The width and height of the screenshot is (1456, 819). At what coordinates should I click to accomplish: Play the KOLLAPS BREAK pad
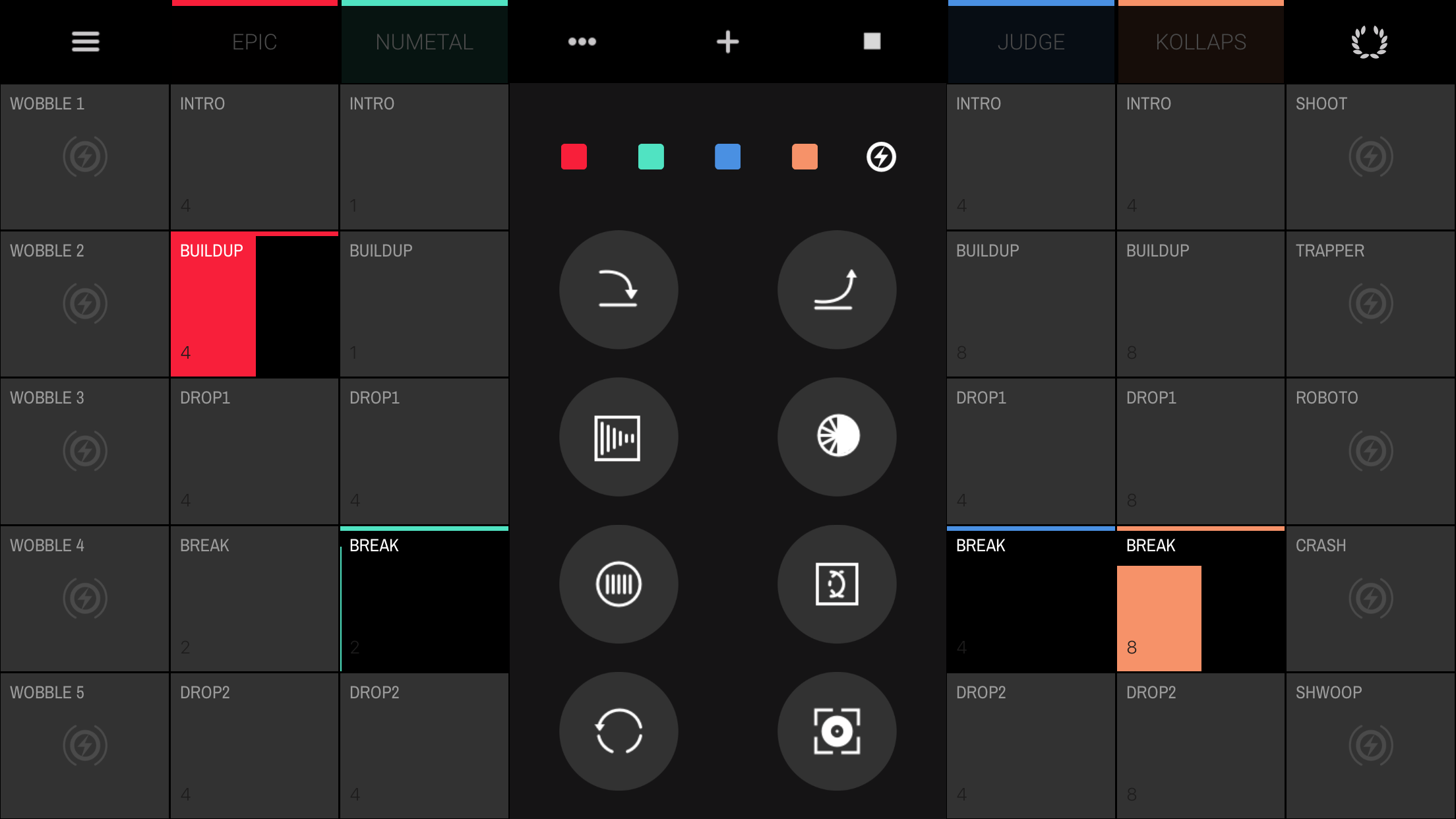tap(1201, 599)
